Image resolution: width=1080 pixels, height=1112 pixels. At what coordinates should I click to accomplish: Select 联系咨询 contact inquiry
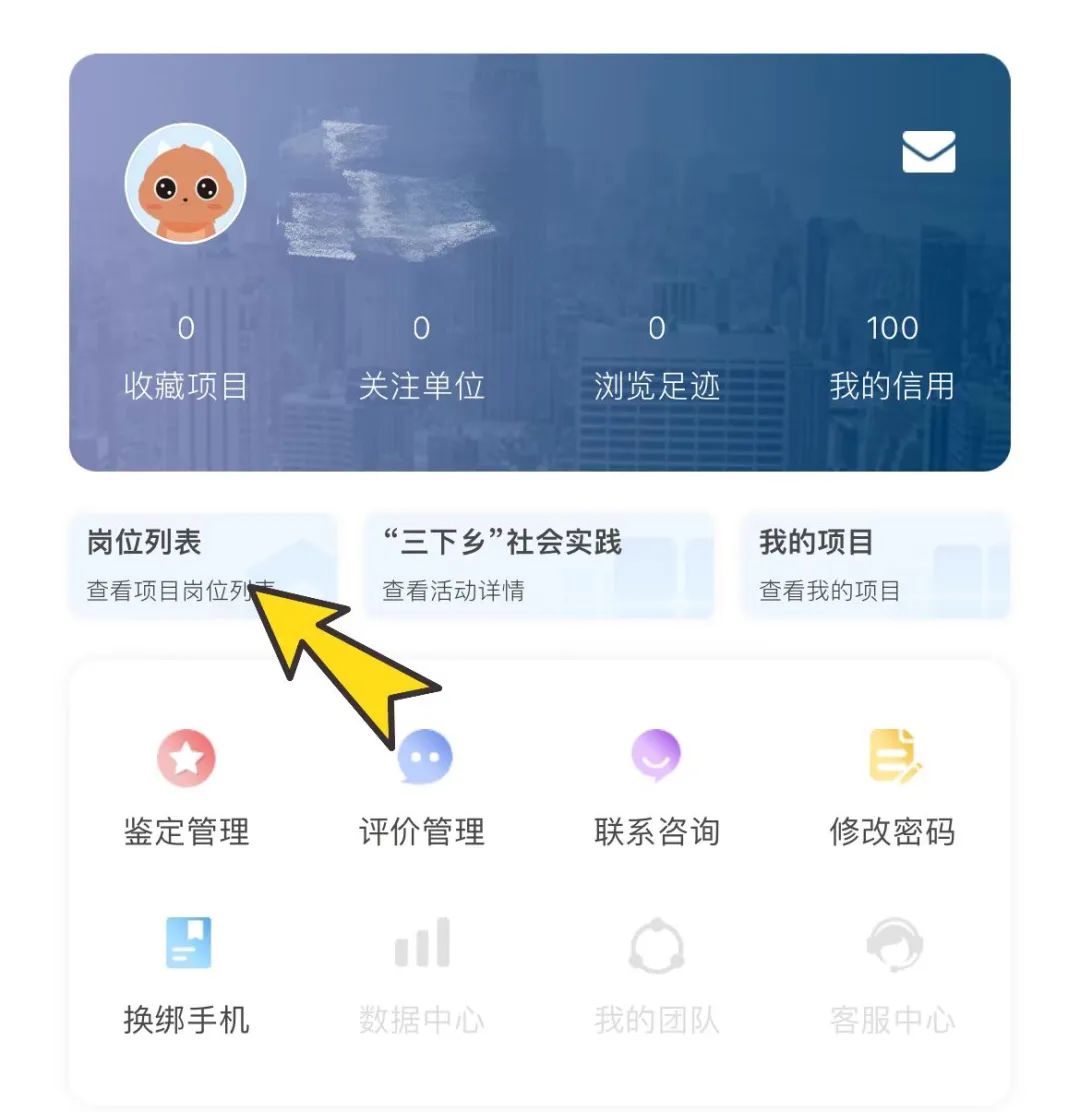click(x=656, y=788)
